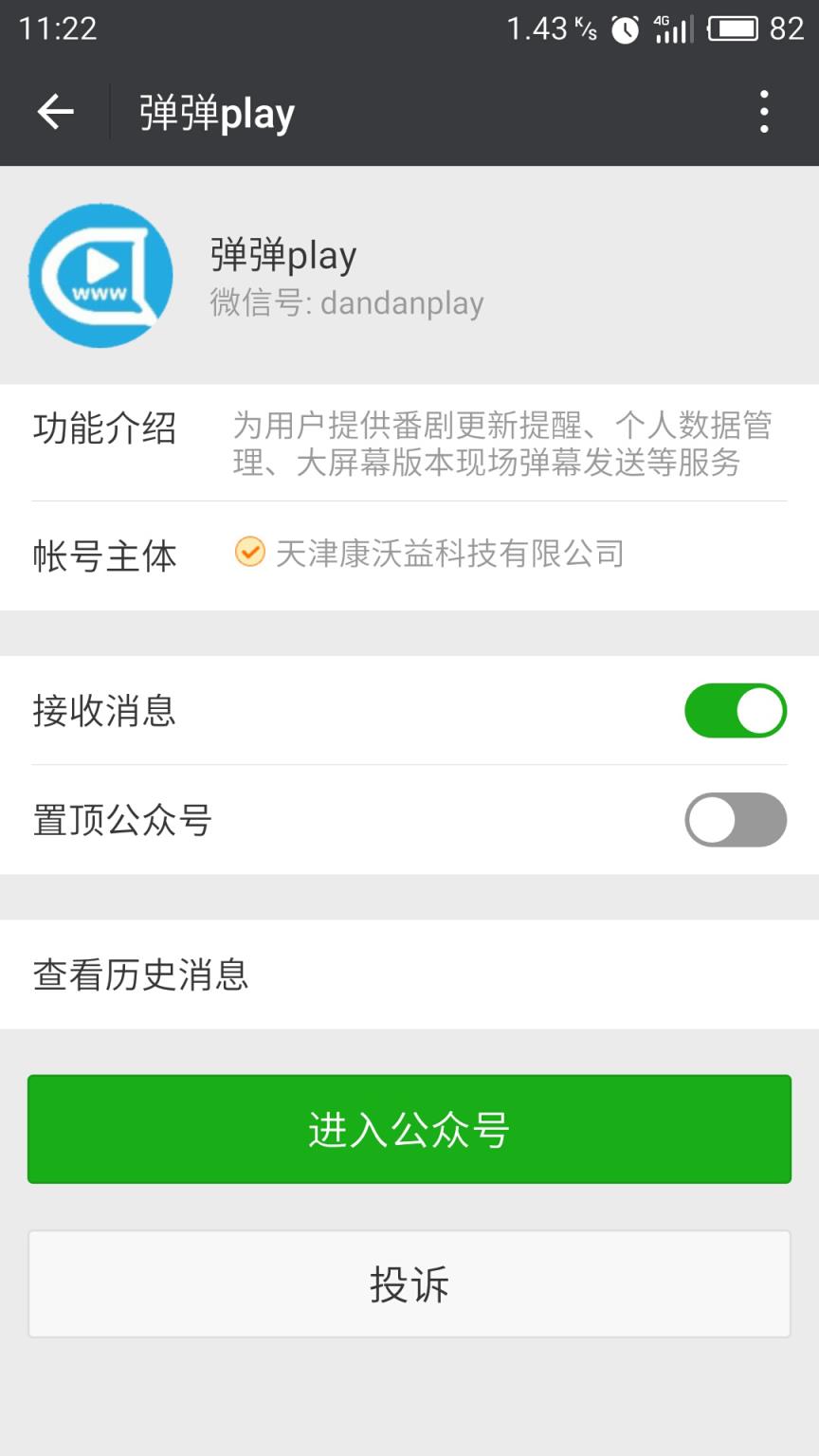Open 查看历史消息 history page
819x1456 pixels.
pos(140,975)
